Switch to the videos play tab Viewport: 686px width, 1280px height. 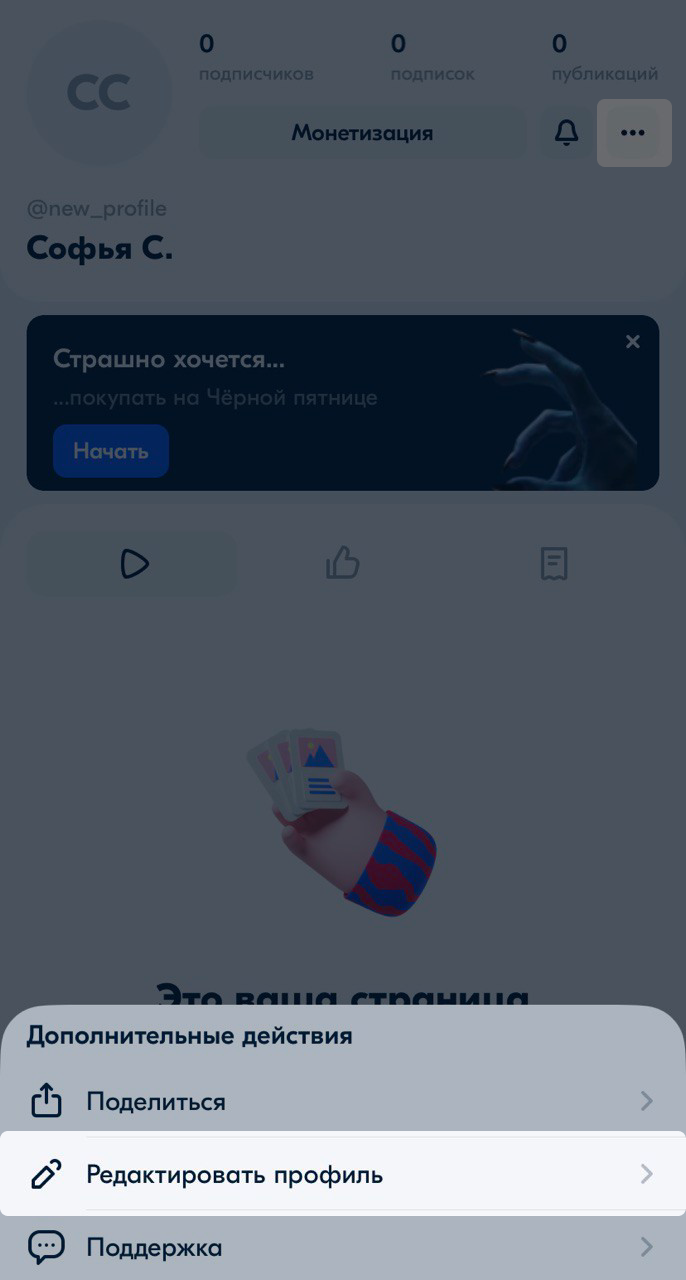coord(133,564)
